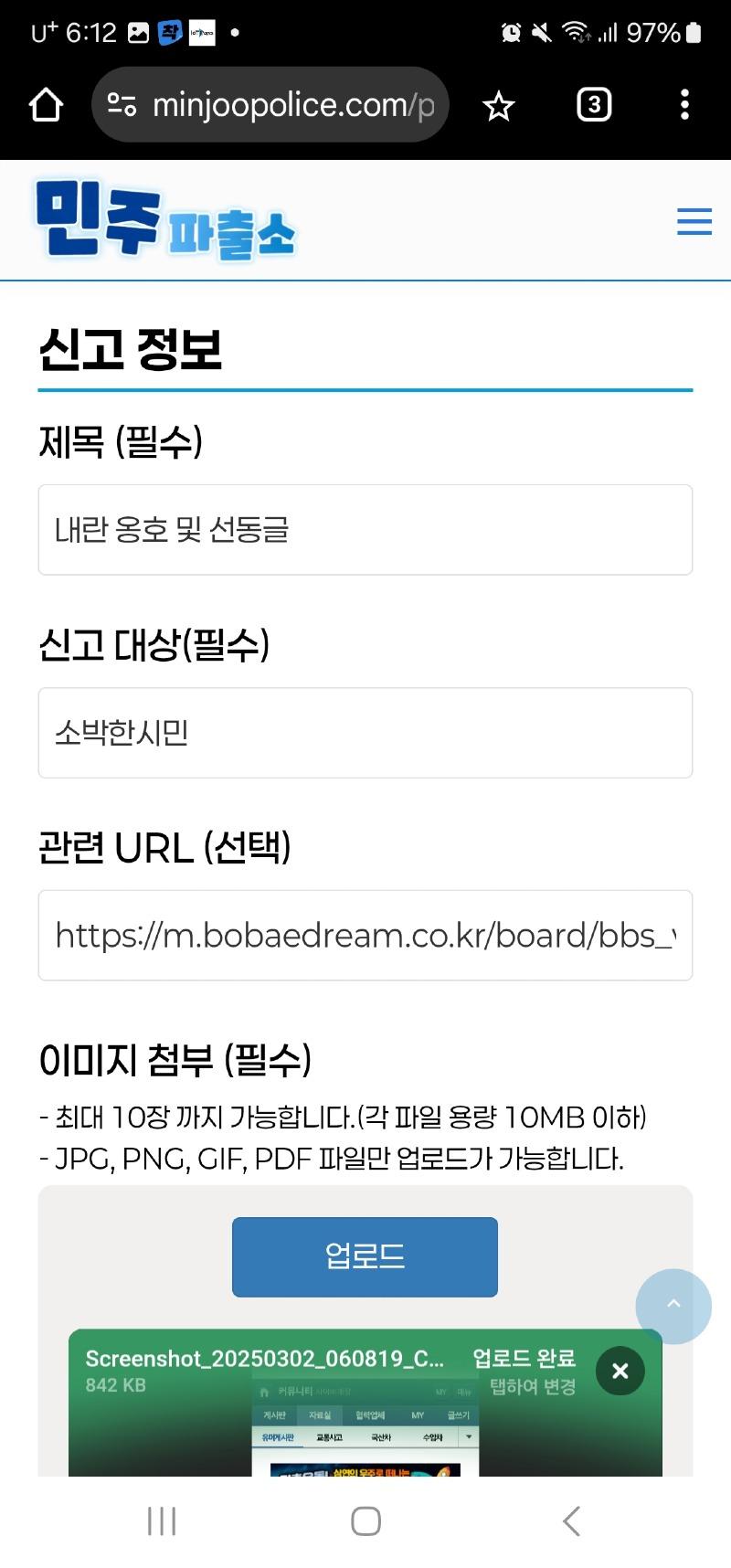731x1568 pixels.
Task: Open the browser overflow menu
Action: click(x=684, y=105)
